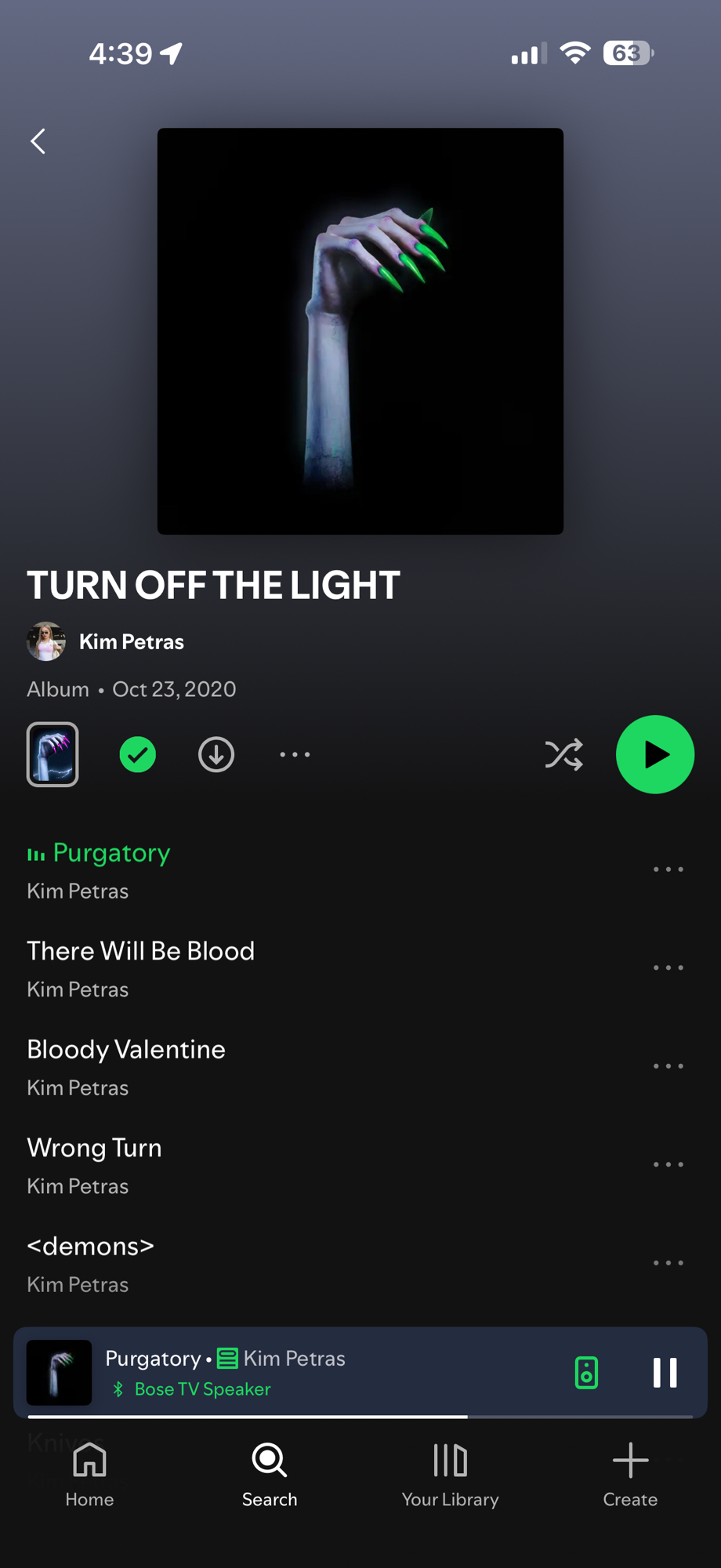Open the album preview thumbnail button
721x1568 pixels.
click(53, 754)
